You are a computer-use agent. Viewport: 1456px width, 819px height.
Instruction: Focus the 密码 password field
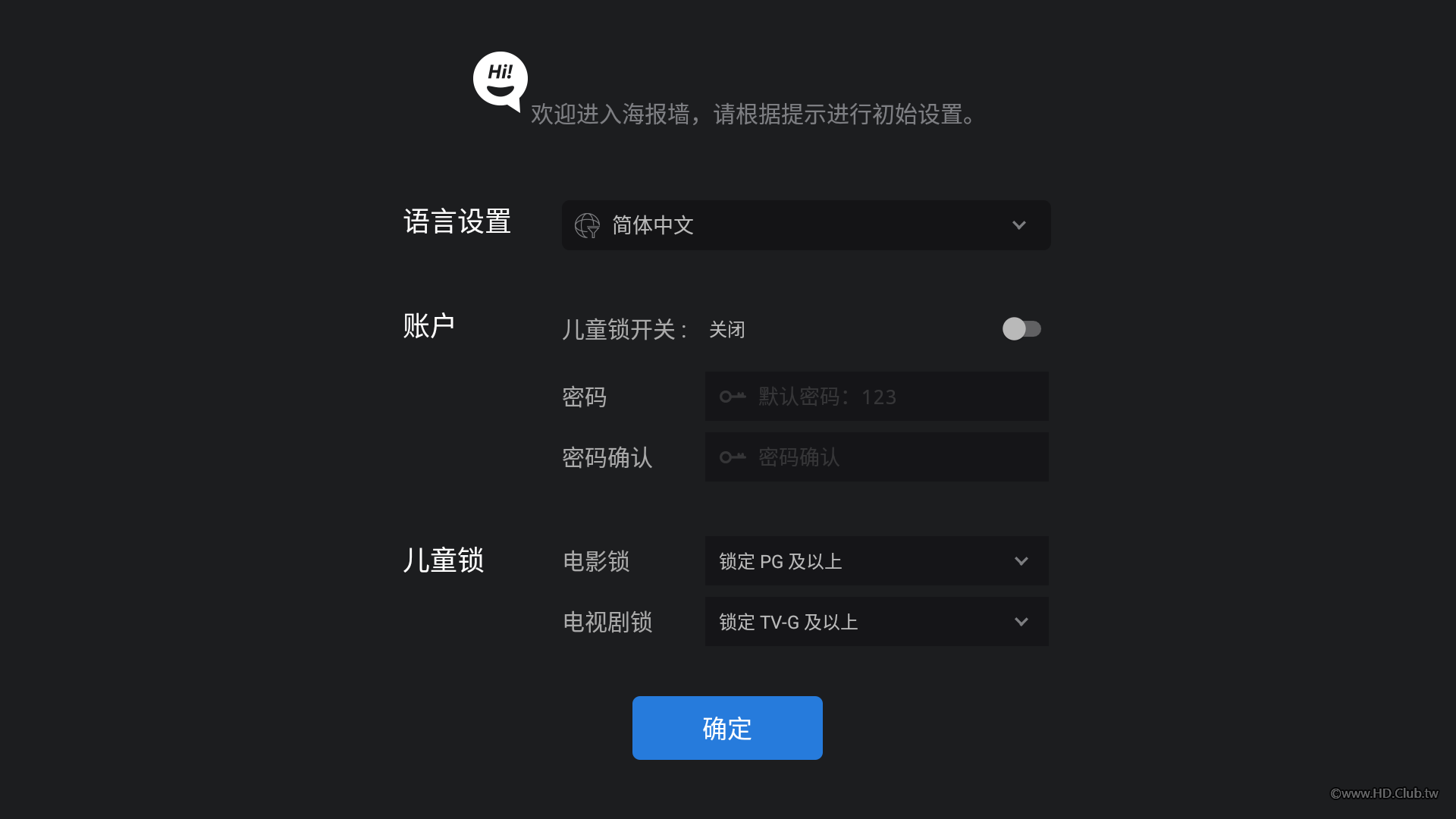(877, 397)
